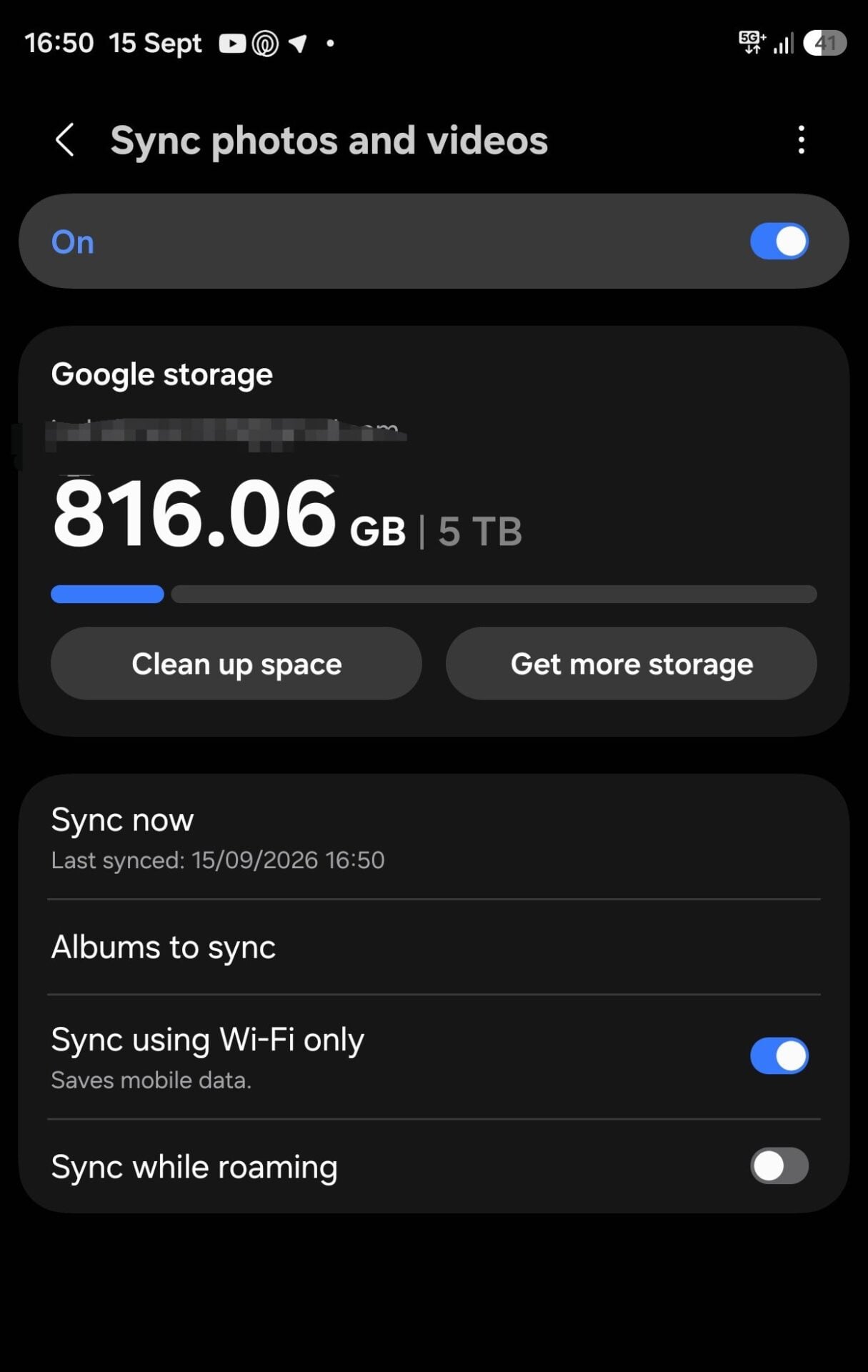The width and height of the screenshot is (868, 1372).
Task: Go back from Sync photos and videos
Action: pos(65,139)
